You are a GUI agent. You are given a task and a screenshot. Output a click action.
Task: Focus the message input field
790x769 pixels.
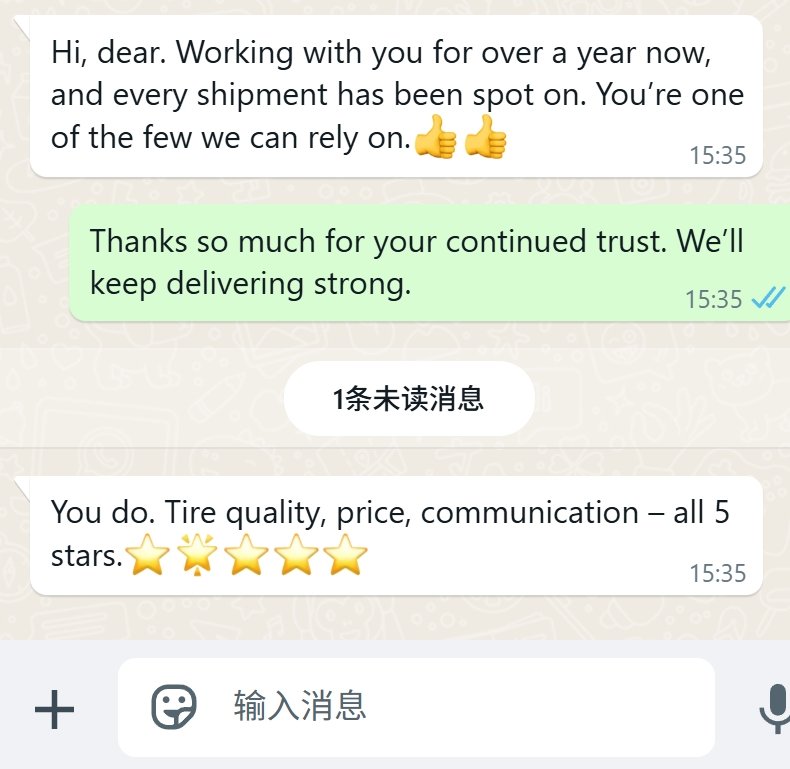point(450,707)
